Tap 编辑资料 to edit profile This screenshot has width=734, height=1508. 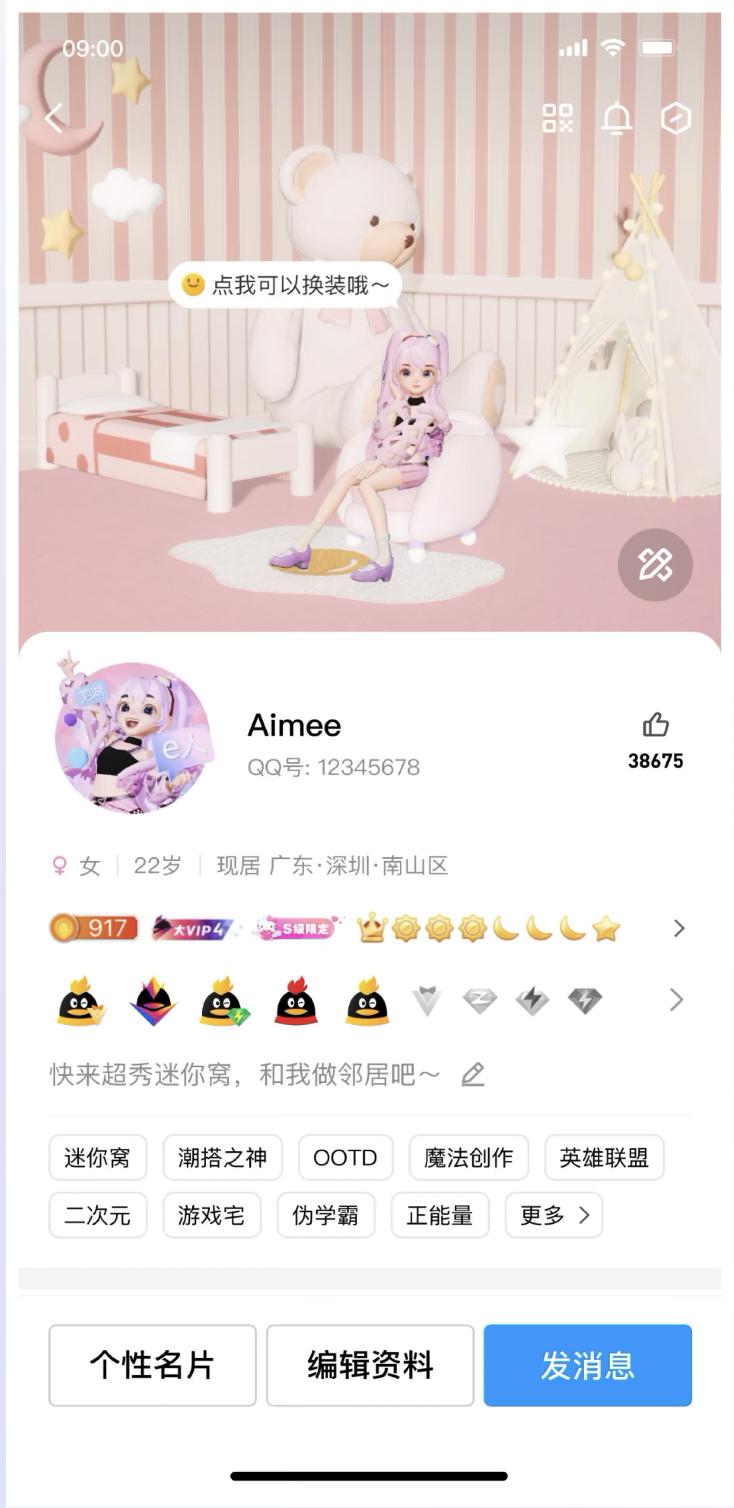click(370, 1365)
